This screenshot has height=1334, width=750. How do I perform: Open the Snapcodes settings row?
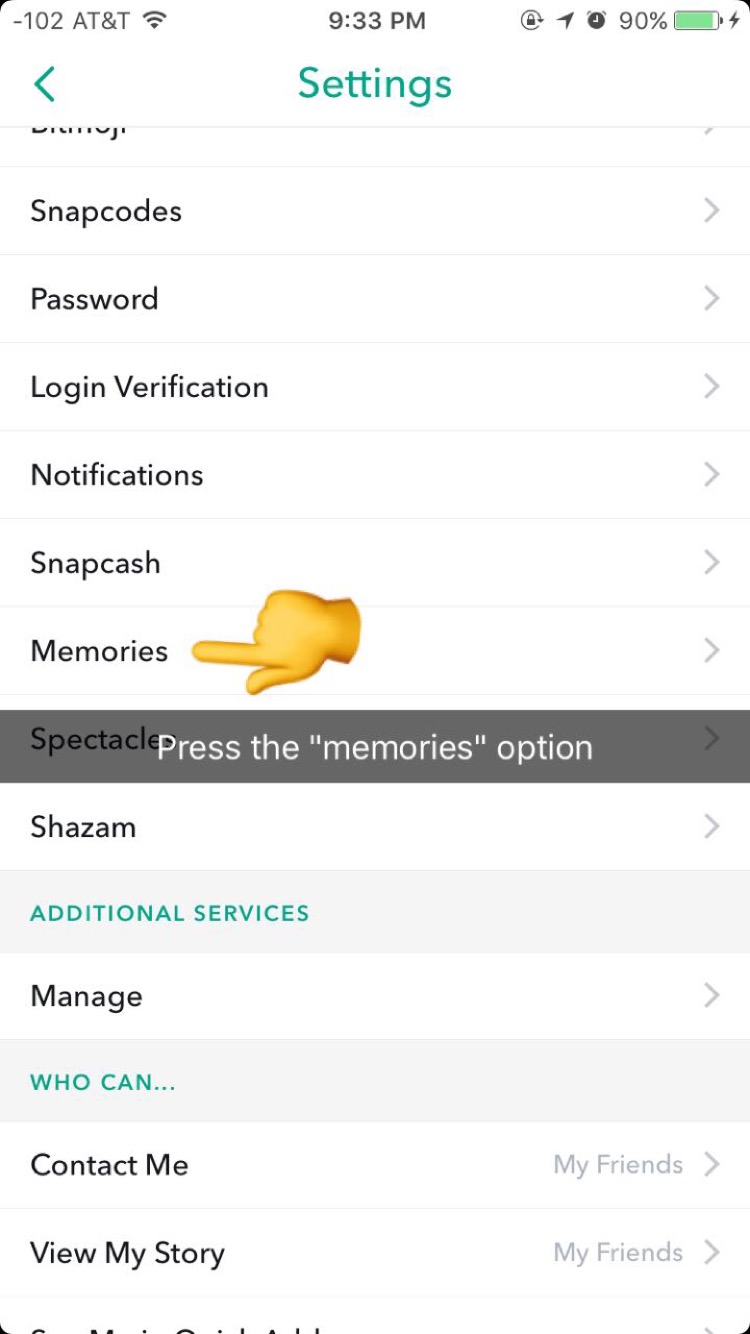(375, 211)
